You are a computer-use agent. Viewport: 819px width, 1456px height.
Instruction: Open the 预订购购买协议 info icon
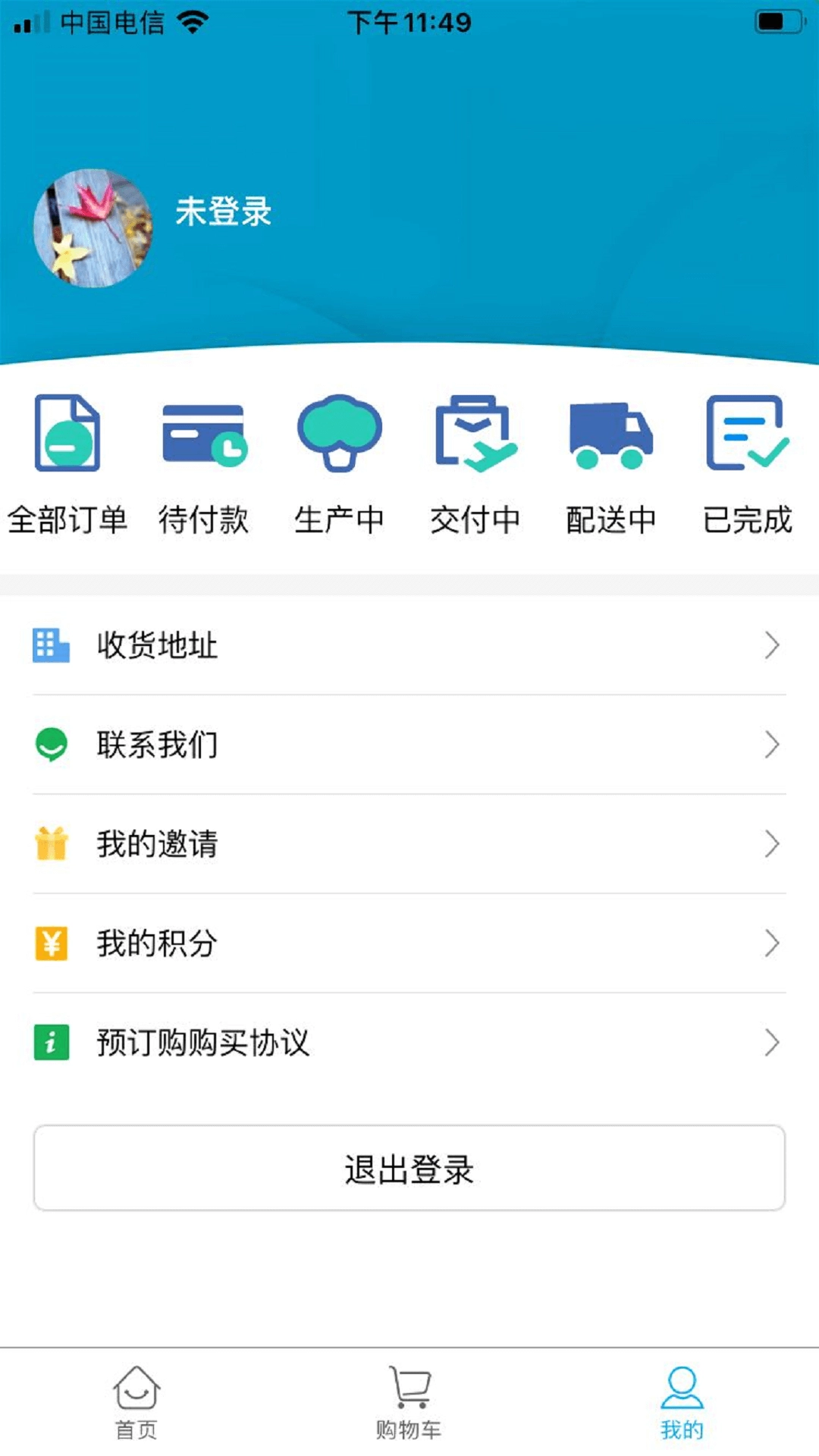[51, 1043]
